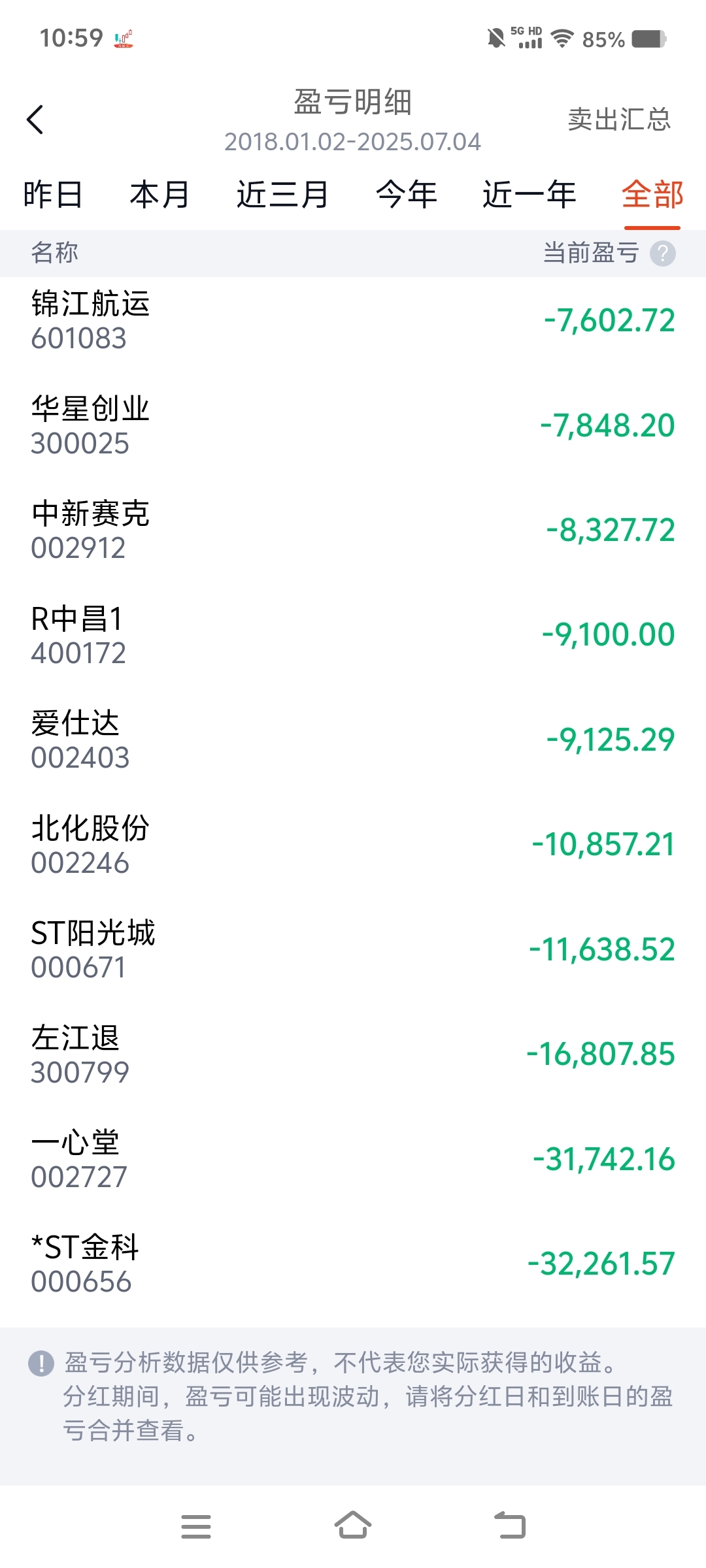View 中新赛克 002912 details
The width and height of the screenshot is (706, 1568).
(x=353, y=531)
